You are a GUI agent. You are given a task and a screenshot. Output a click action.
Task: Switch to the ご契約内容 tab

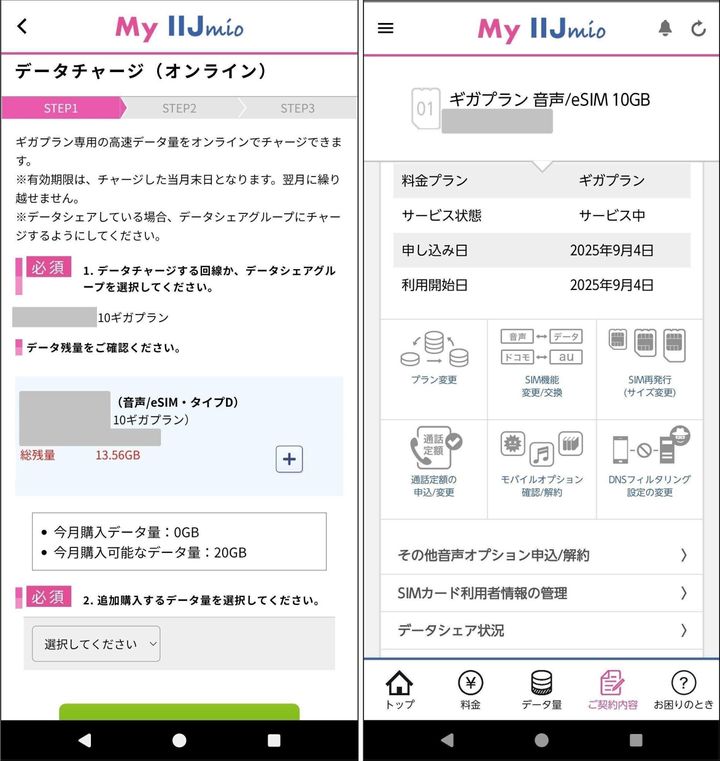coord(612,690)
